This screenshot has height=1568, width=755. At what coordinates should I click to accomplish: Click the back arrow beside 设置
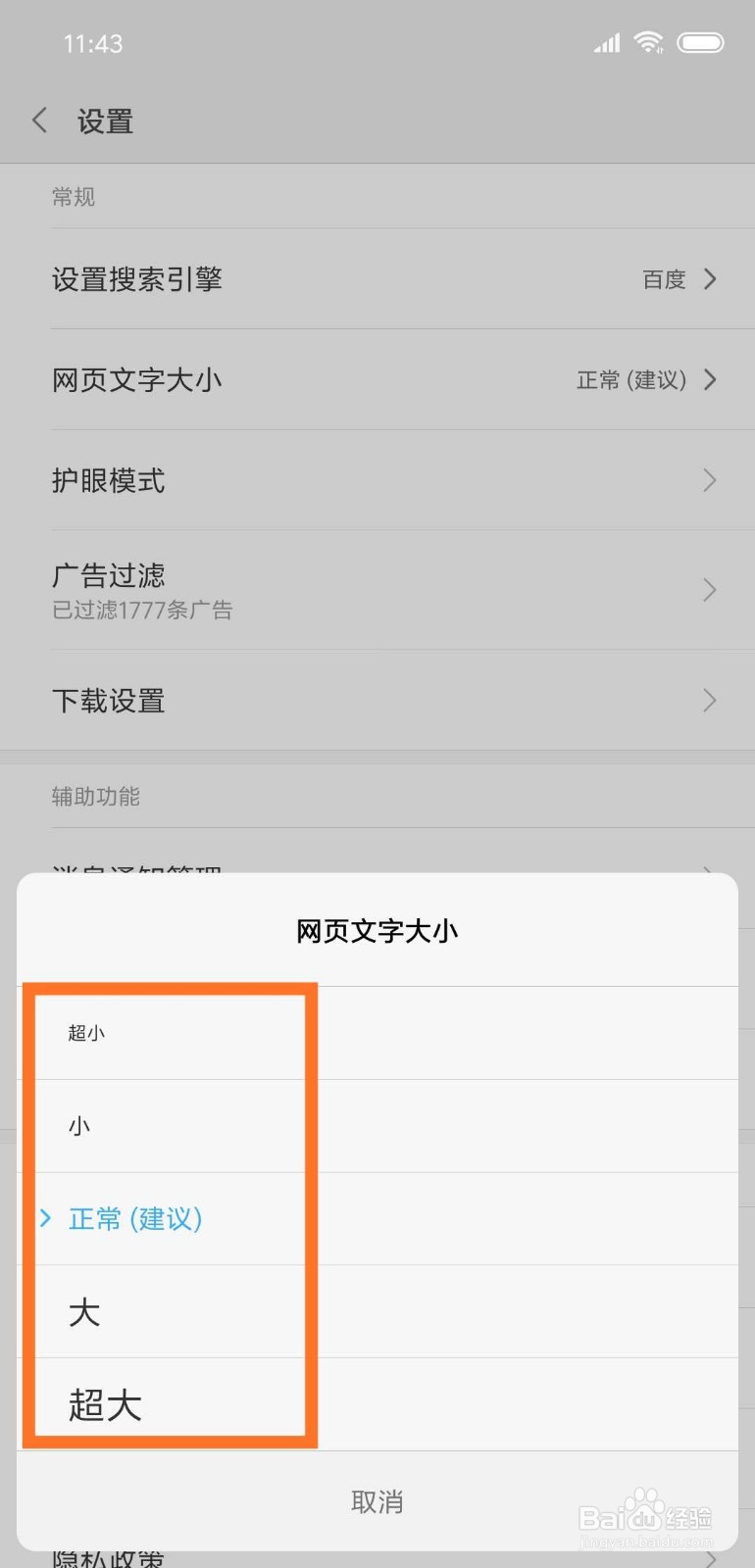(38, 120)
